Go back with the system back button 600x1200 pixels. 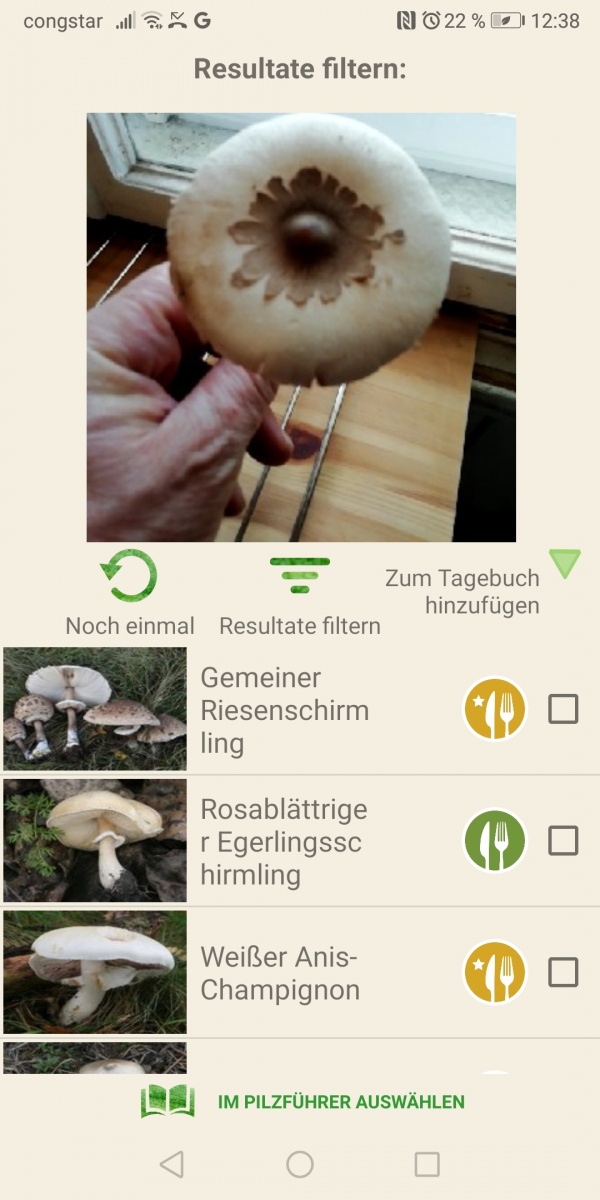tap(172, 1163)
